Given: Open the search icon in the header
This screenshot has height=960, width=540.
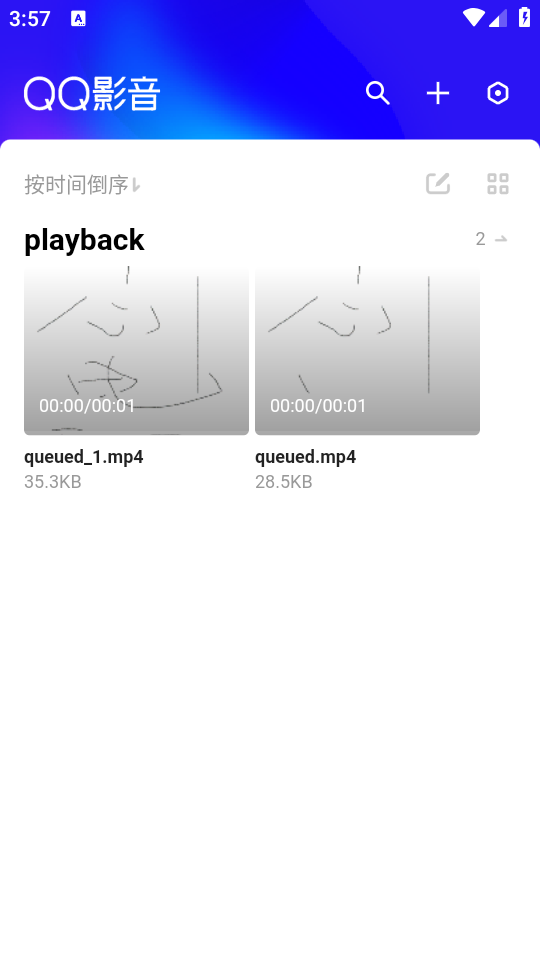Looking at the screenshot, I should click(378, 93).
